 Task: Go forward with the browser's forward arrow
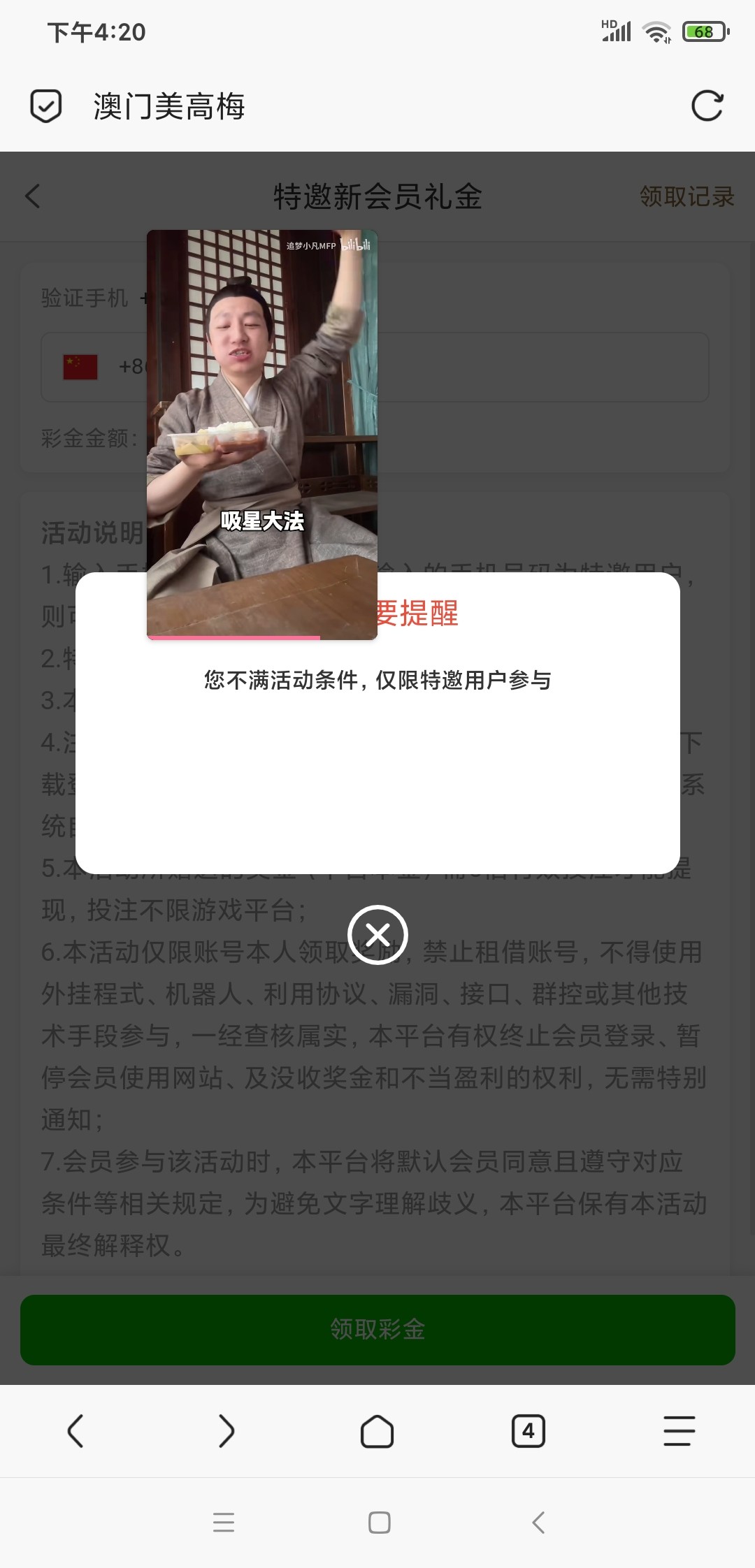coord(226,1431)
